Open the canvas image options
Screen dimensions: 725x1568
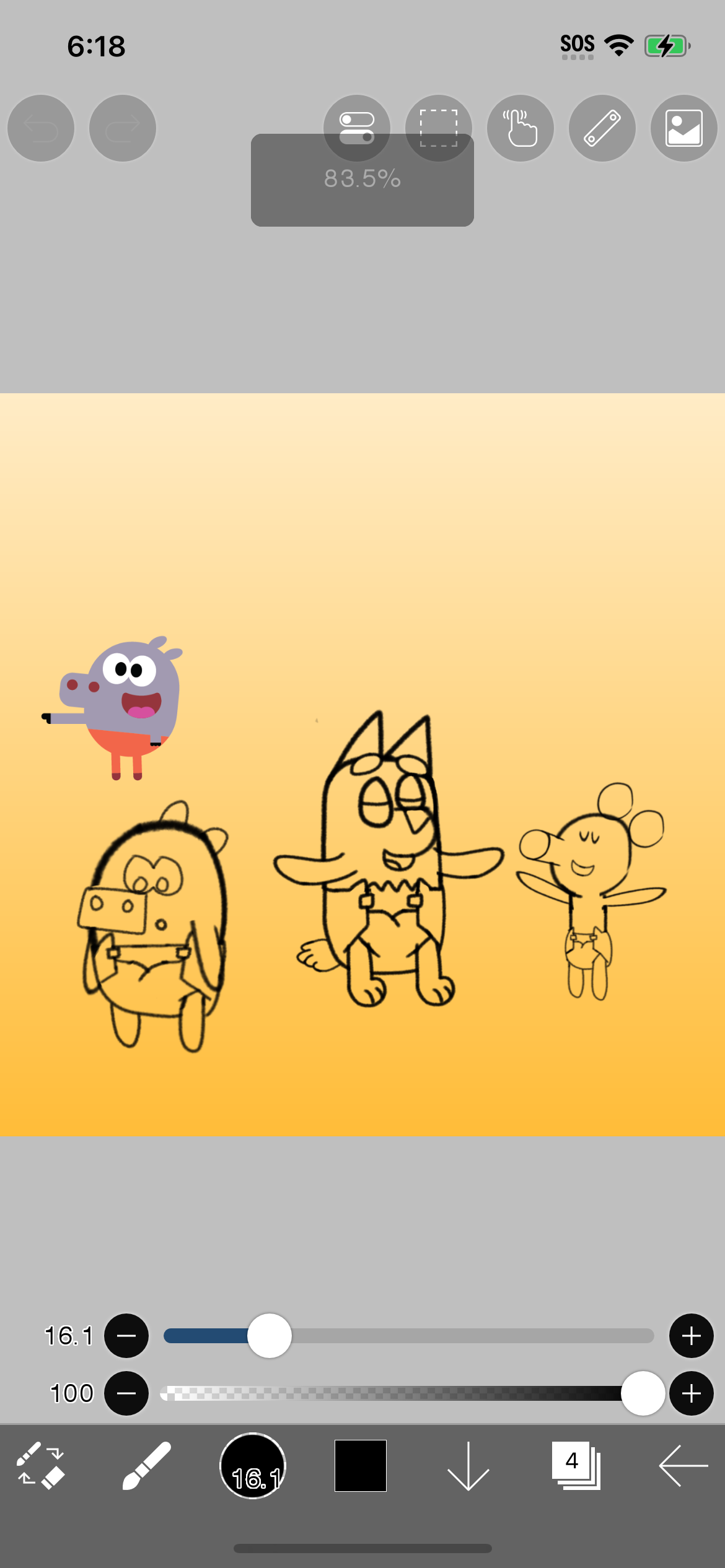pos(684,128)
